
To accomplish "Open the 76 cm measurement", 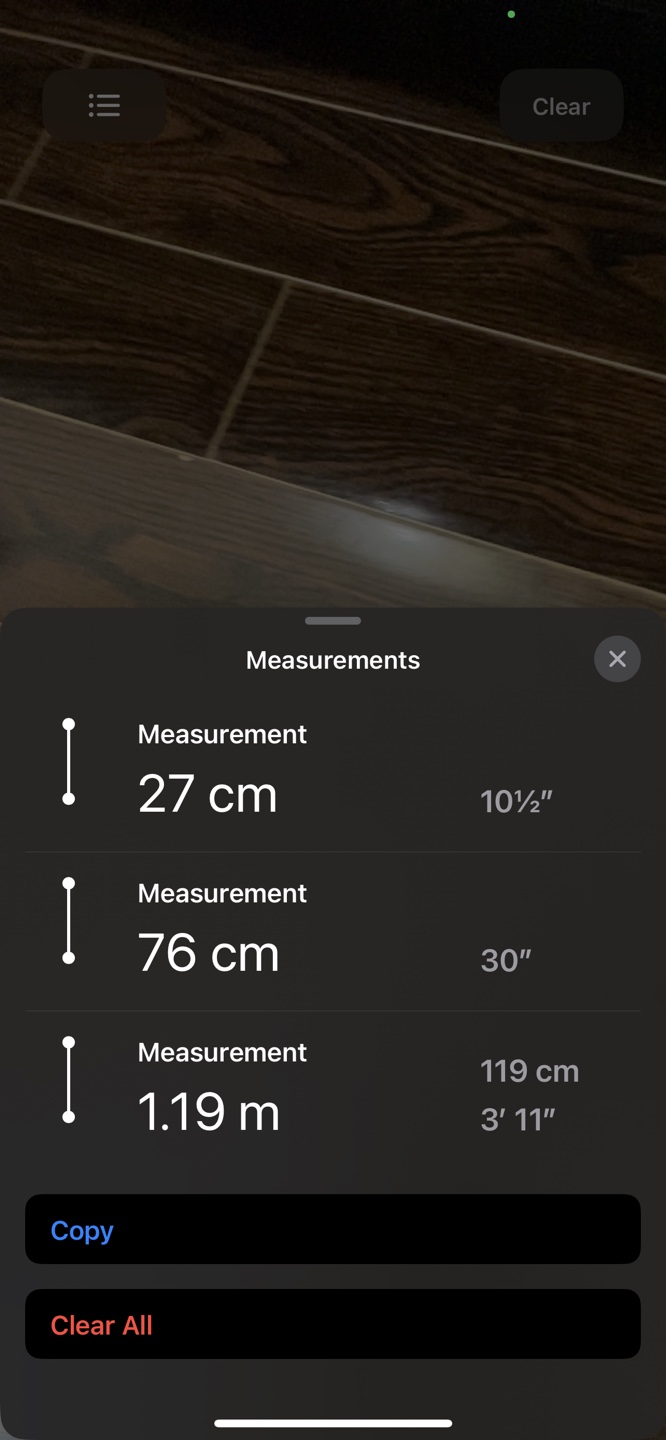I will click(x=333, y=932).
